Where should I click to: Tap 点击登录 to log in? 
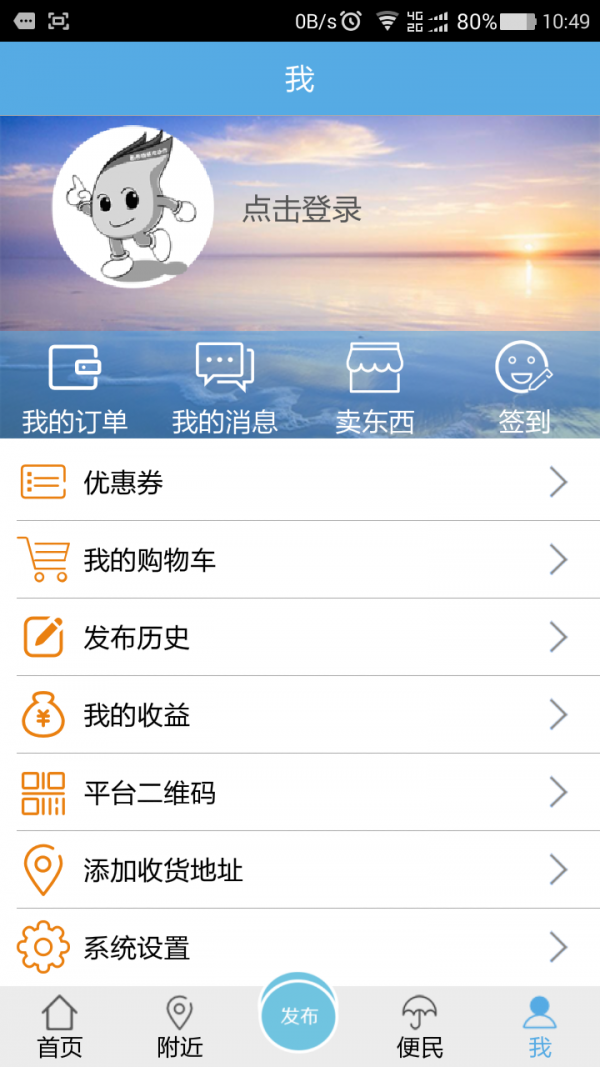301,210
